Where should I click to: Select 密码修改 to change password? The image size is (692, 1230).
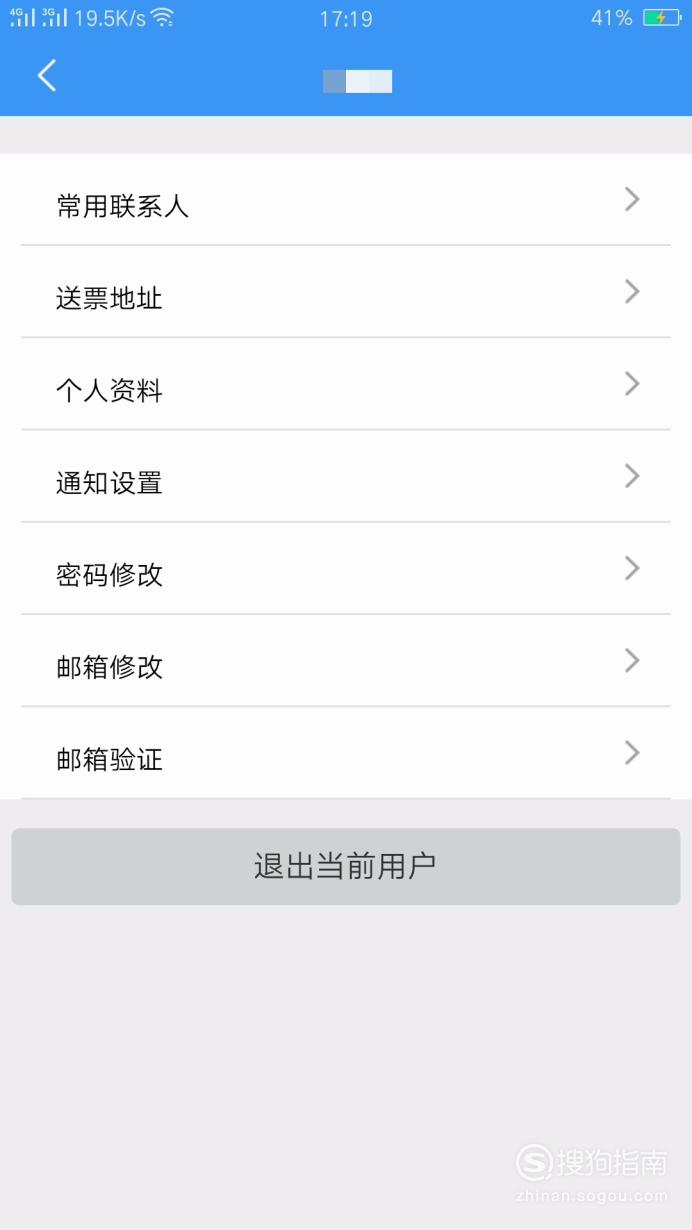pos(346,568)
